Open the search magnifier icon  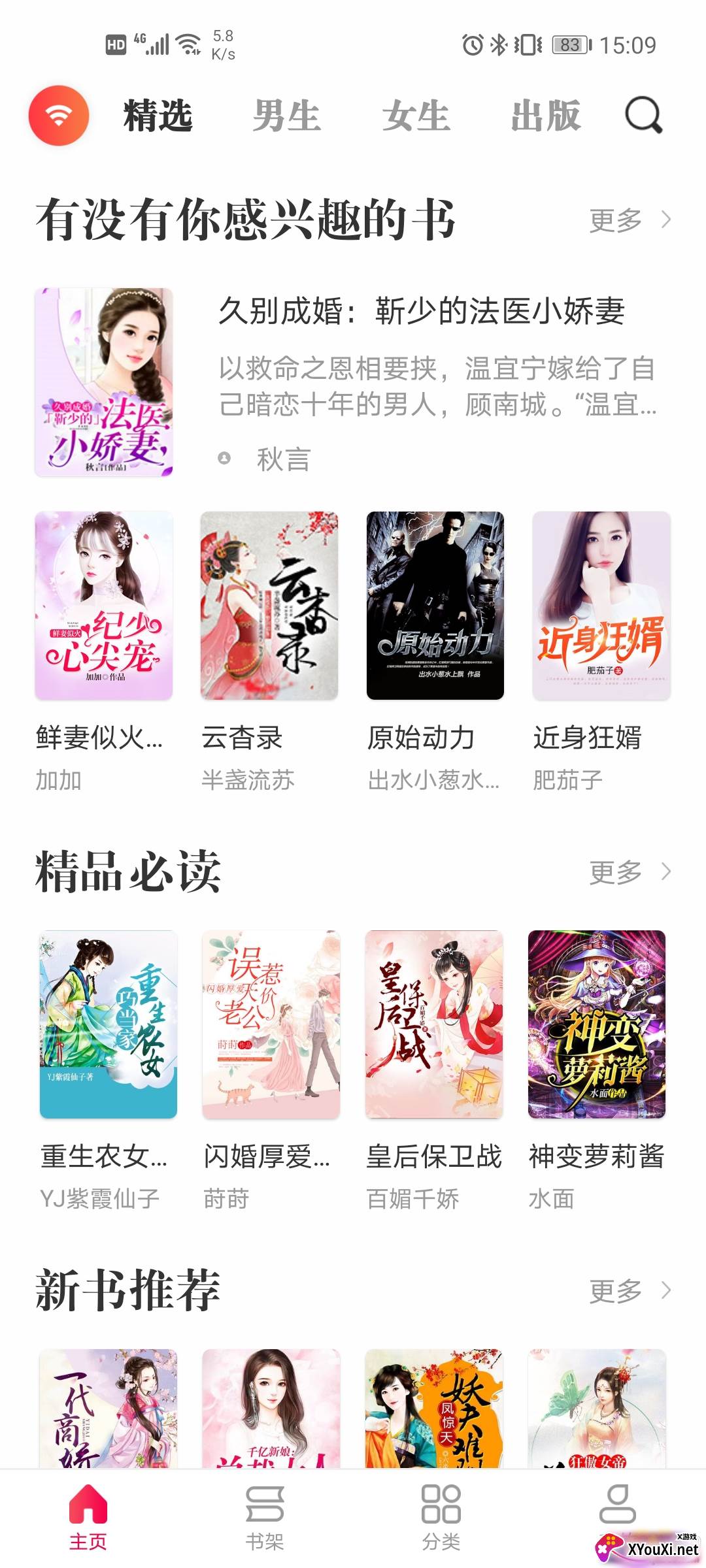643,116
